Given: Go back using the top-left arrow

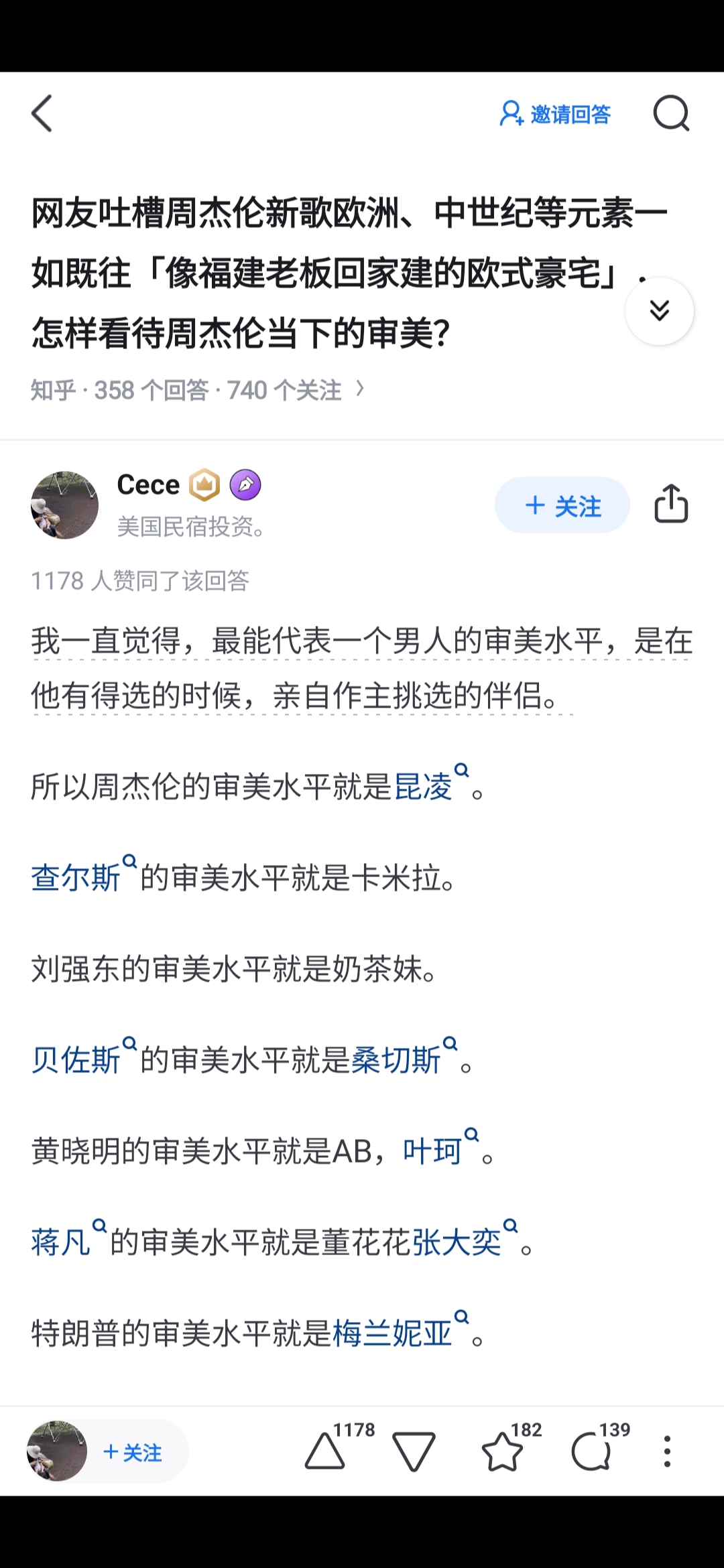Looking at the screenshot, I should click(42, 113).
